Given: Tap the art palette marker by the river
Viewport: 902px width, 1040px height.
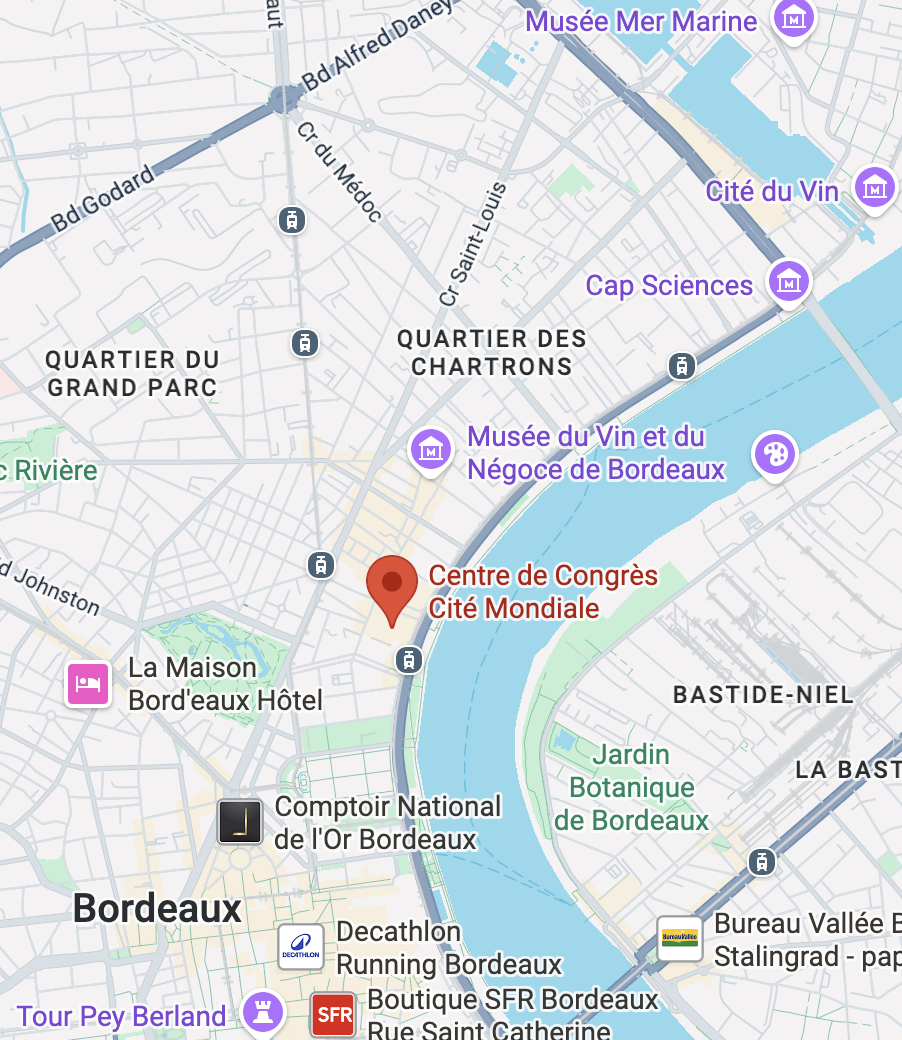Looking at the screenshot, I should 774,455.
